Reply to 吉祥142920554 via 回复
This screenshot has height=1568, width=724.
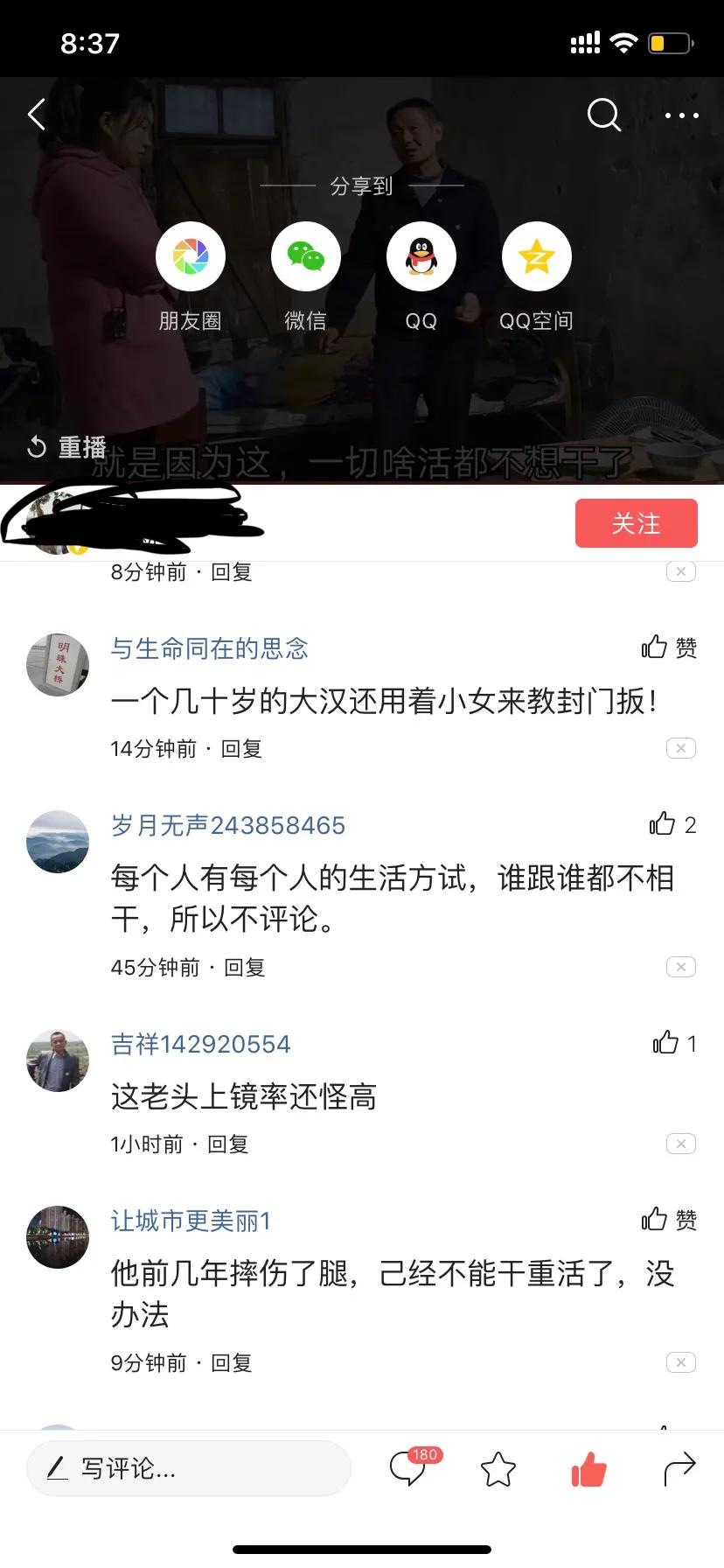229,1143
